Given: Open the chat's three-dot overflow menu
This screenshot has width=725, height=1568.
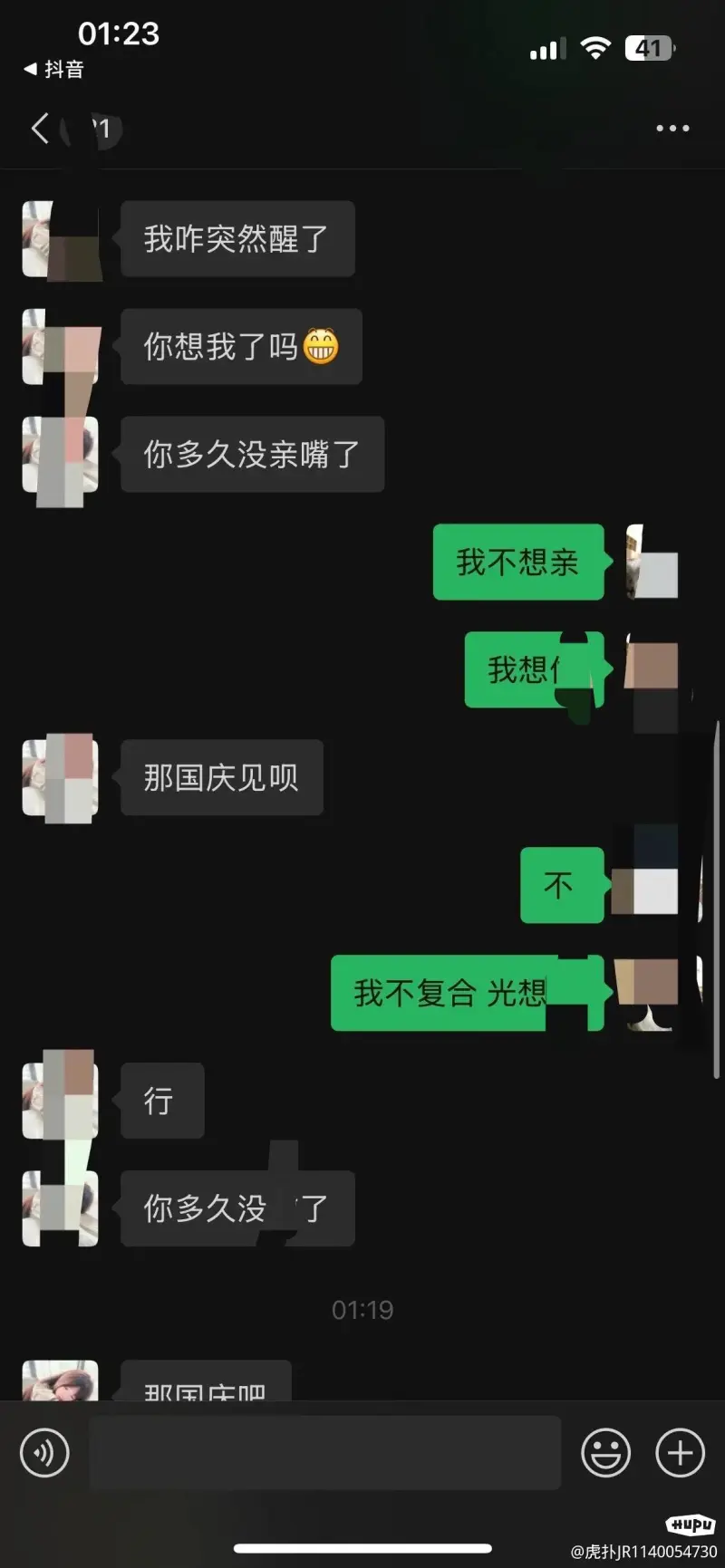Looking at the screenshot, I should coord(672,129).
